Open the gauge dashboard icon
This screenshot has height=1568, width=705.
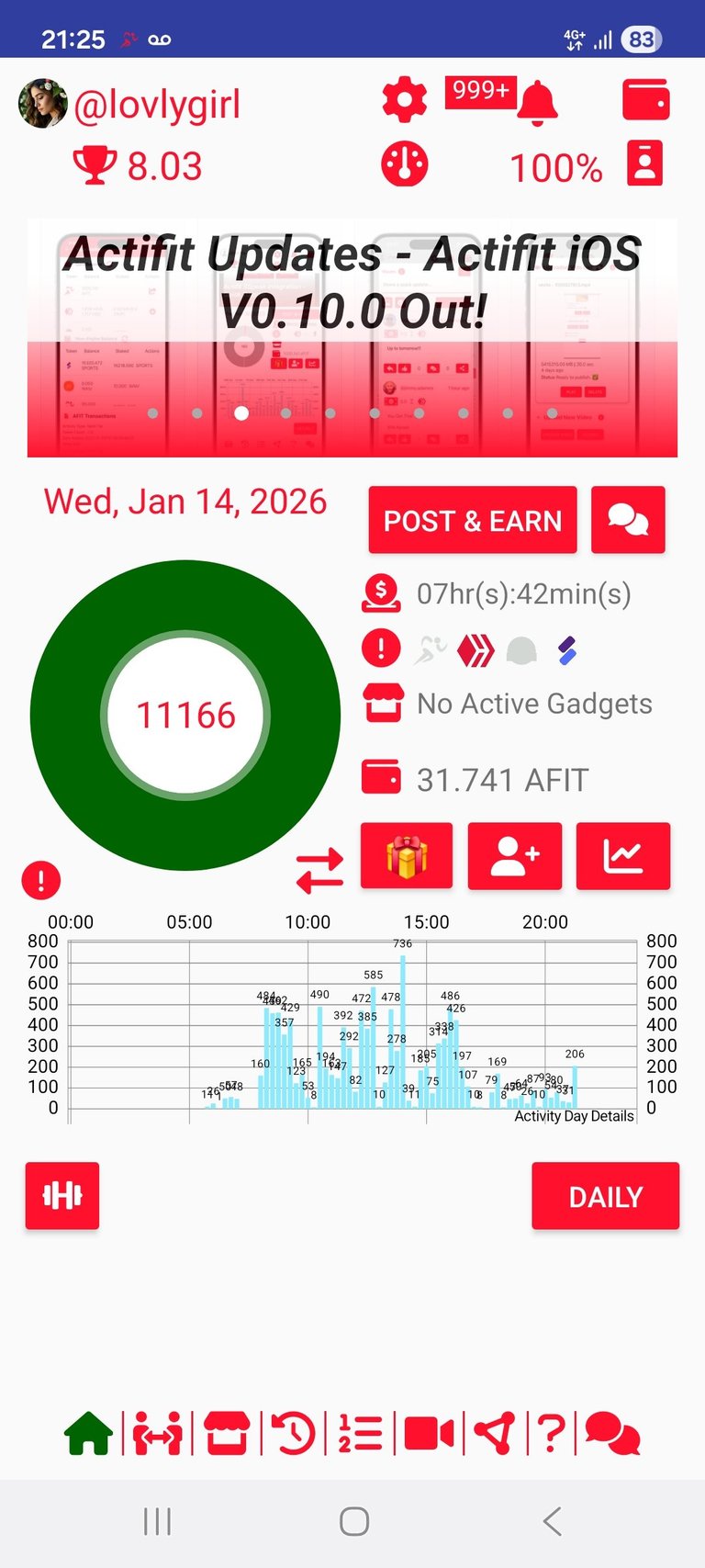coord(404,165)
